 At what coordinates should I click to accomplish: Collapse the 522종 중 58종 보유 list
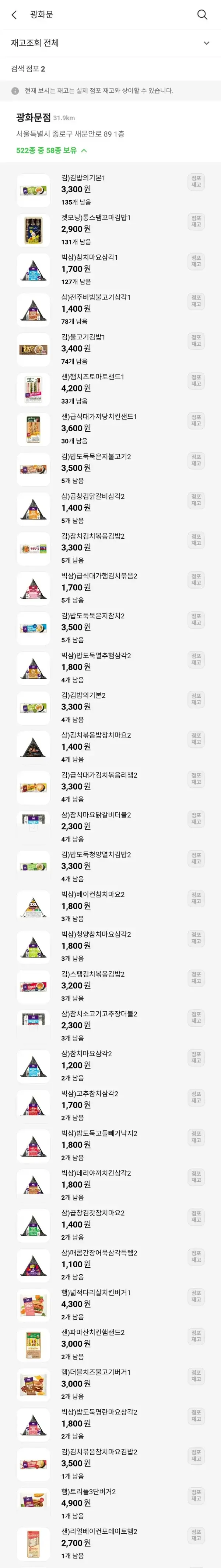[84, 151]
